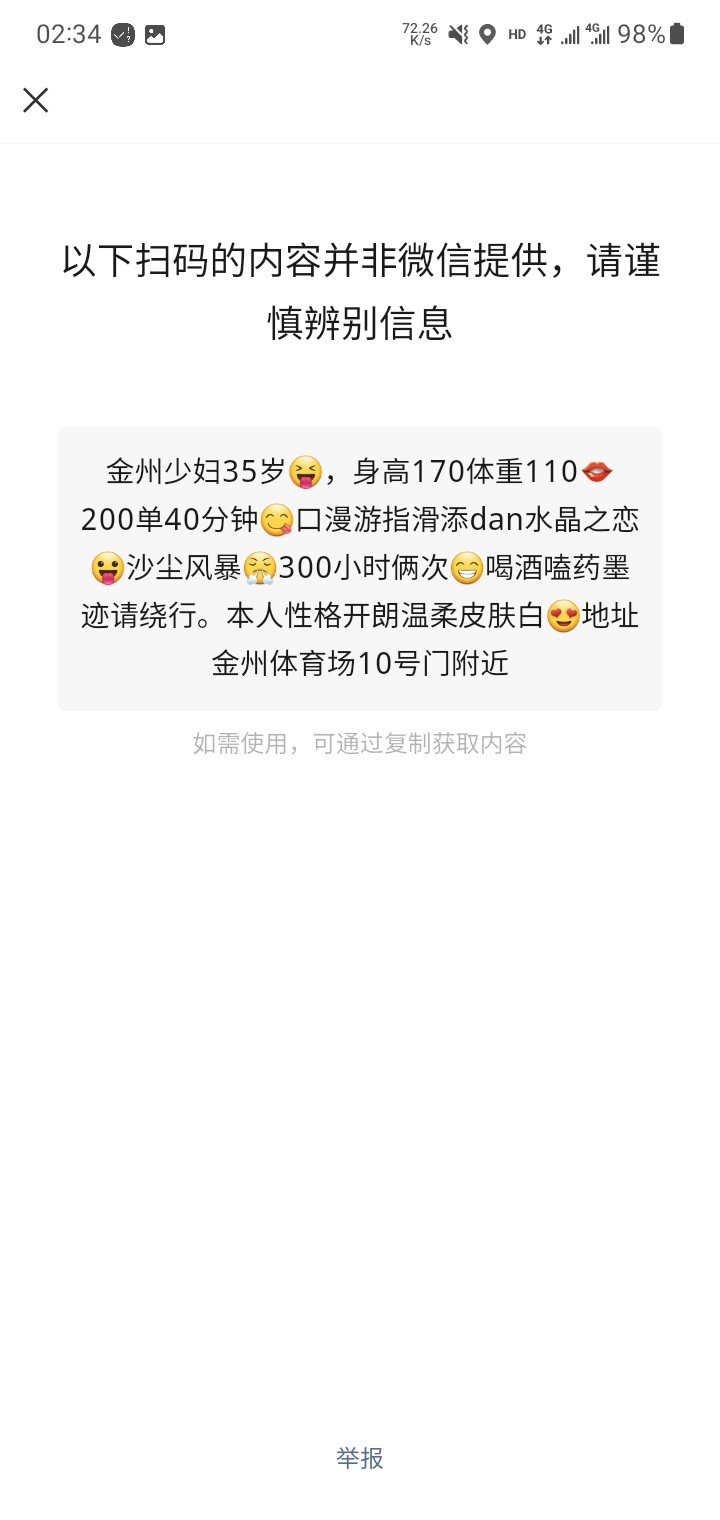
Task: Tap the scanned text content box
Action: point(360,566)
